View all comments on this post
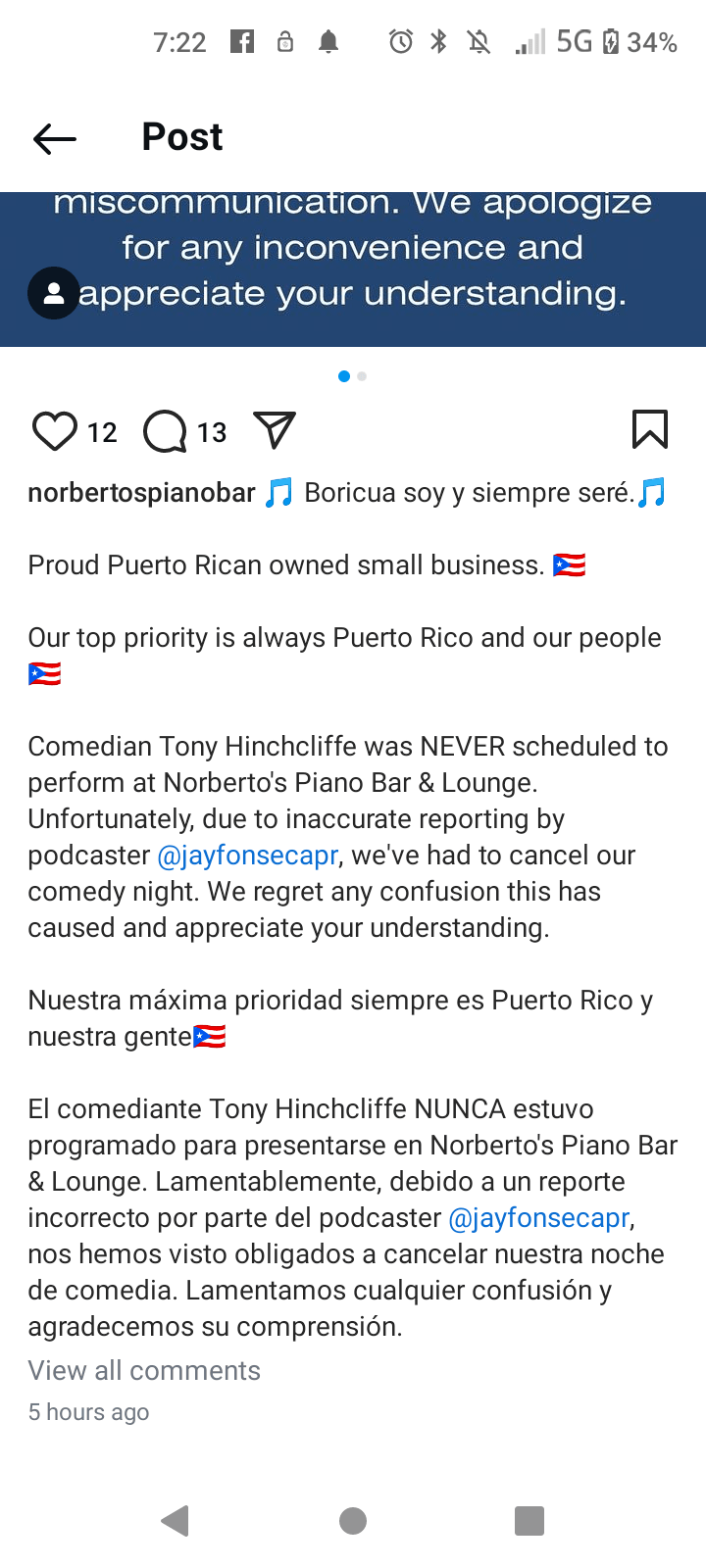This screenshot has height=1568, width=706. (144, 1370)
